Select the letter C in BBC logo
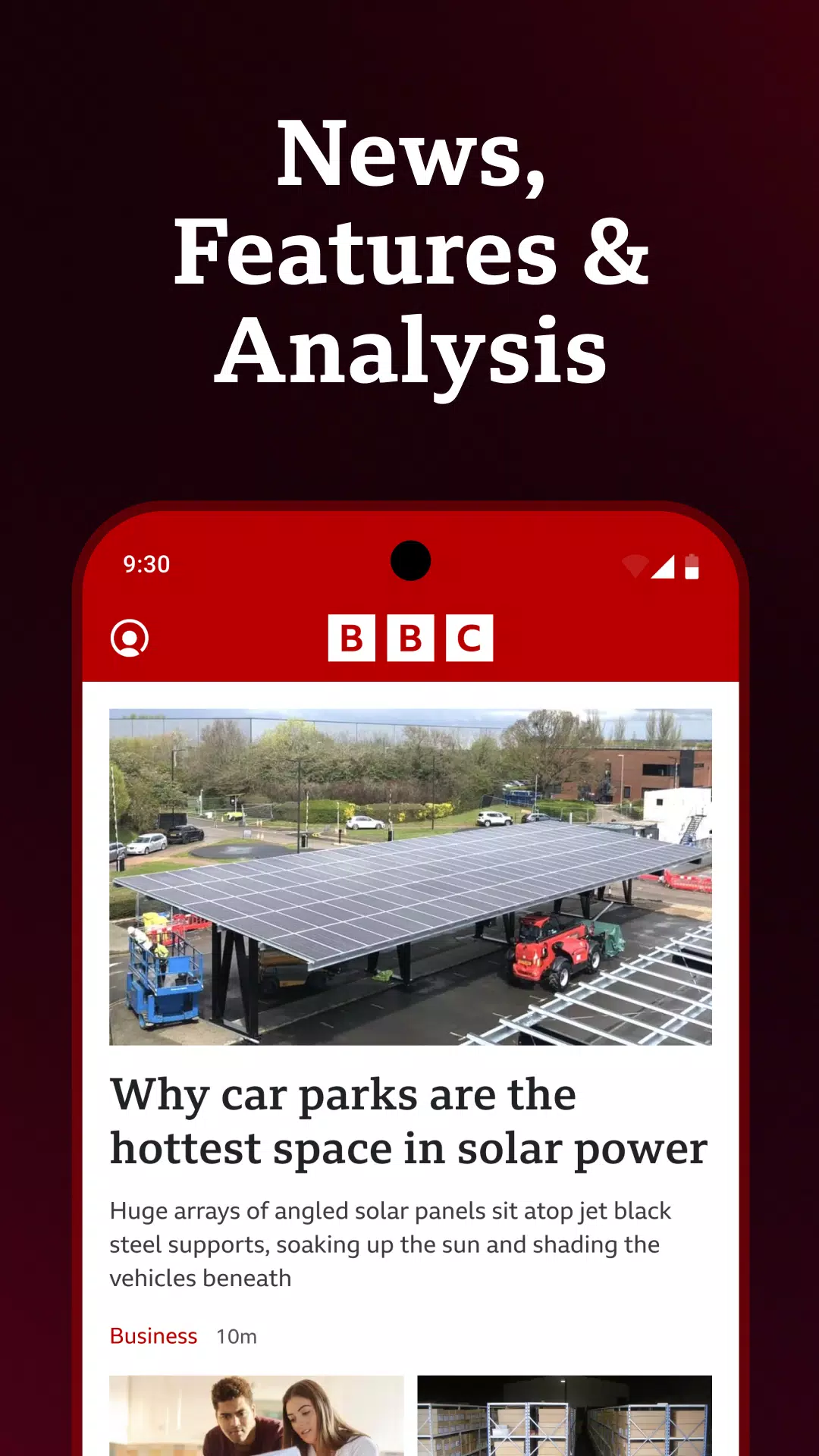The width and height of the screenshot is (819, 1456). tap(469, 639)
